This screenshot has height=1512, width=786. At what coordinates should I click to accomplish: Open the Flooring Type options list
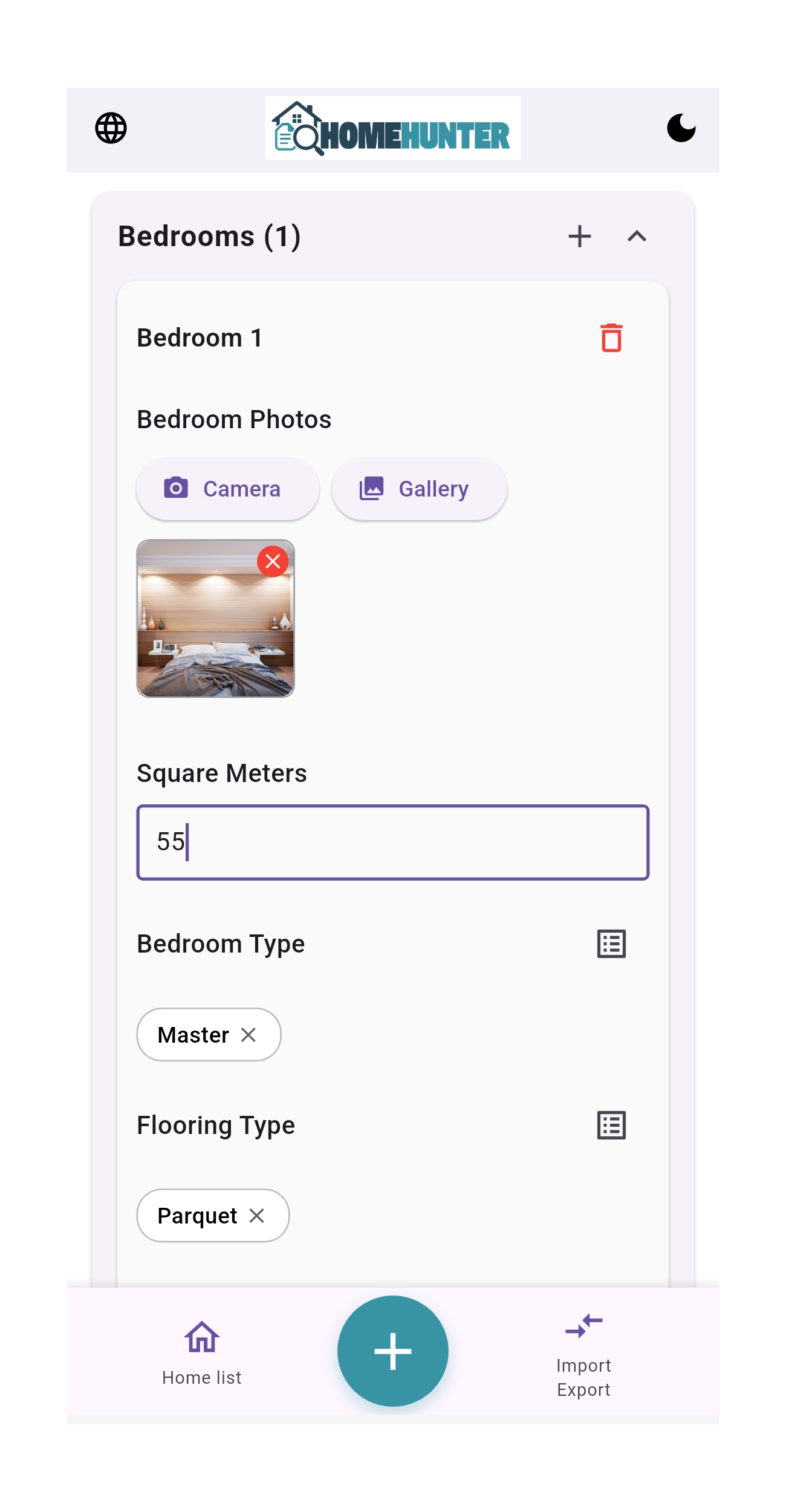pyautogui.click(x=611, y=1125)
